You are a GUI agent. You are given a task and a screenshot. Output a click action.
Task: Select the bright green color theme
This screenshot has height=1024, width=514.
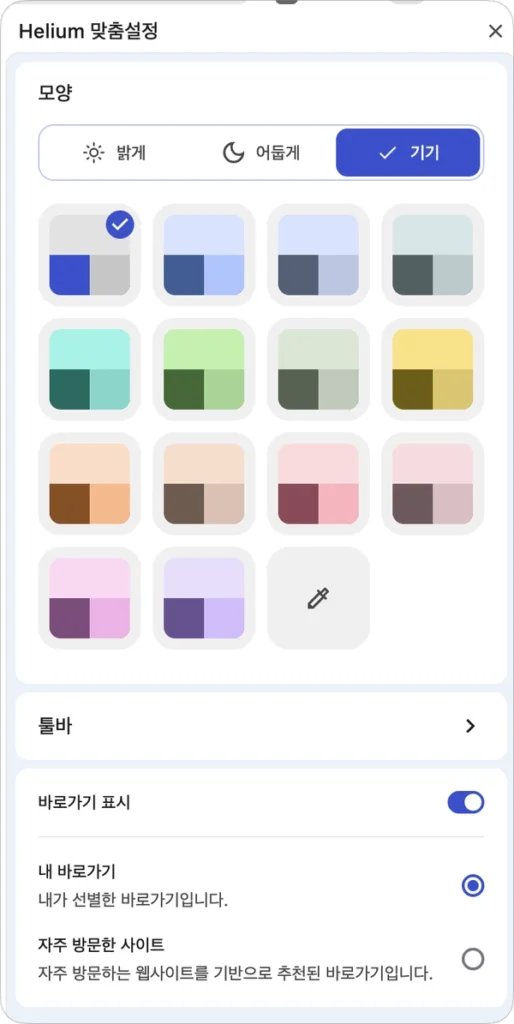click(x=204, y=369)
